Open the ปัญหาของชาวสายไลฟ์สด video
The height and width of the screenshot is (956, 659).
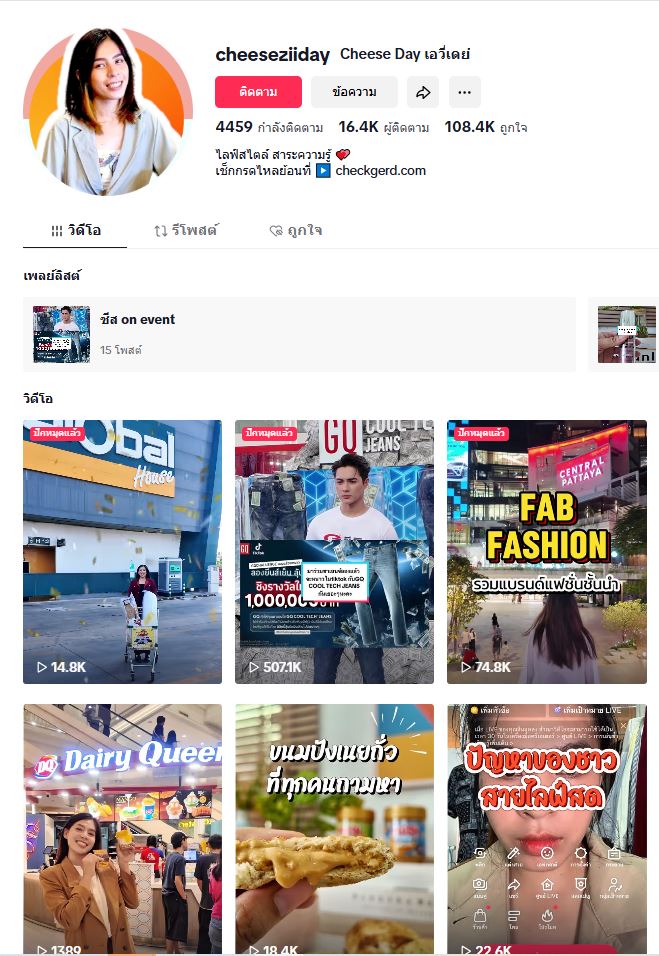[x=546, y=830]
